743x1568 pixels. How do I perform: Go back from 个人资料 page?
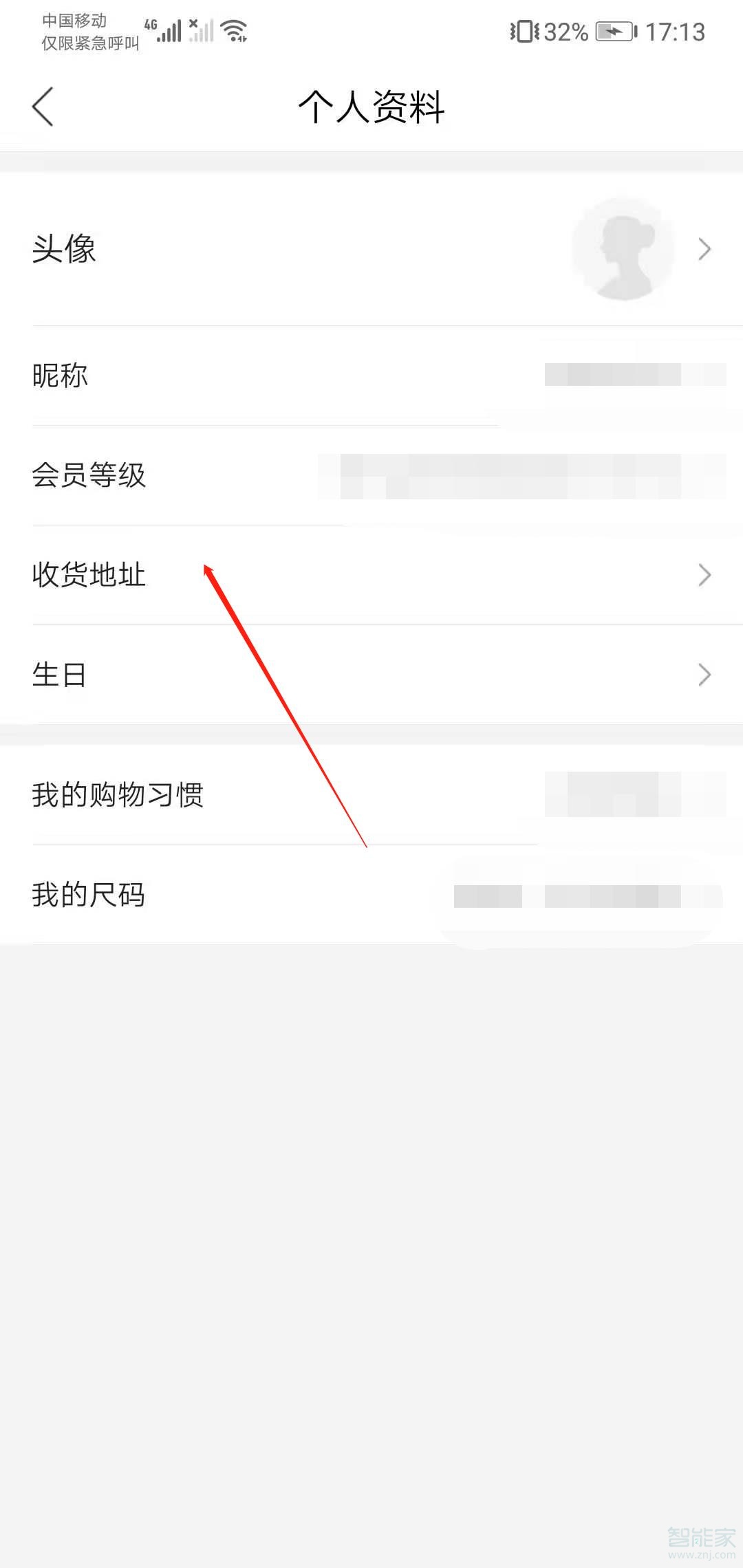click(43, 107)
